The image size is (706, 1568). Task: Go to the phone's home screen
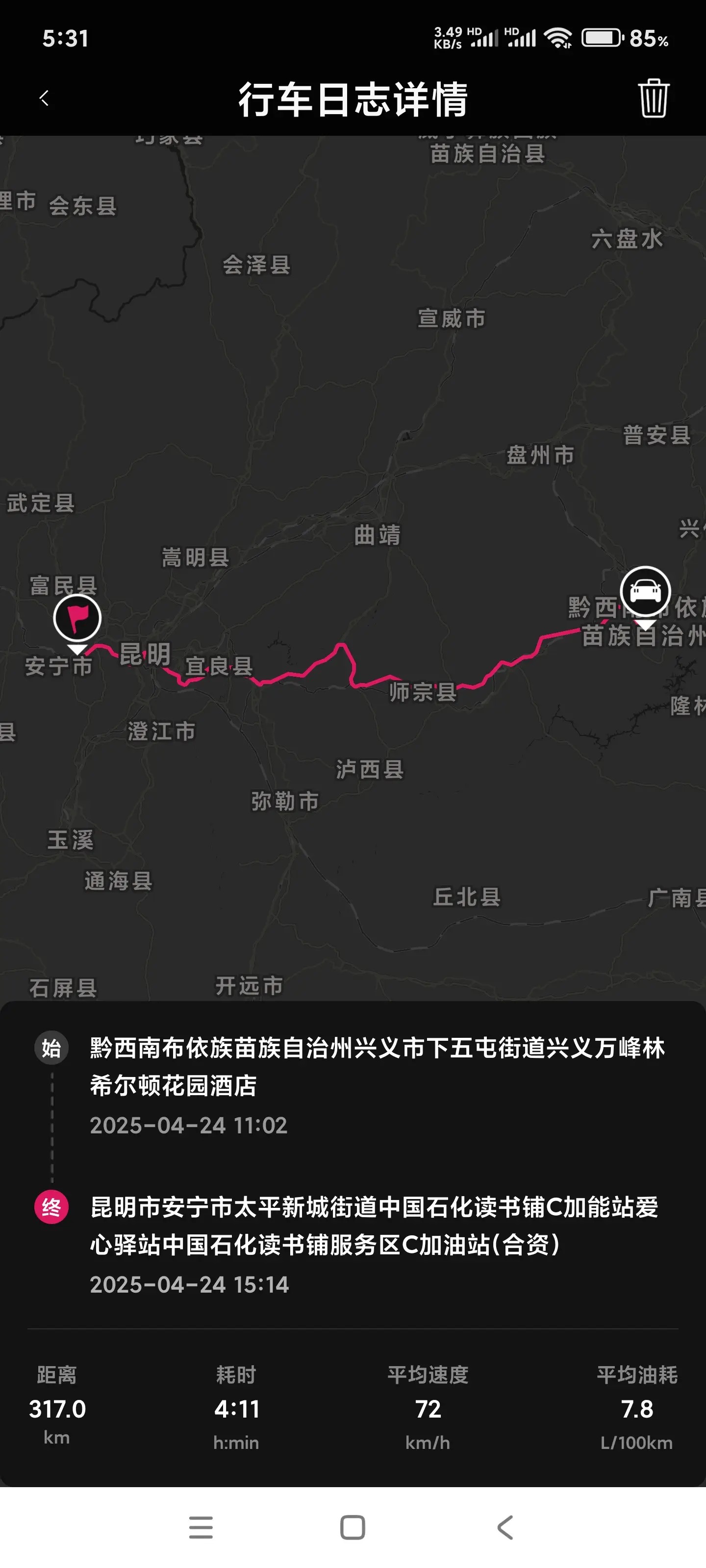353,1527
